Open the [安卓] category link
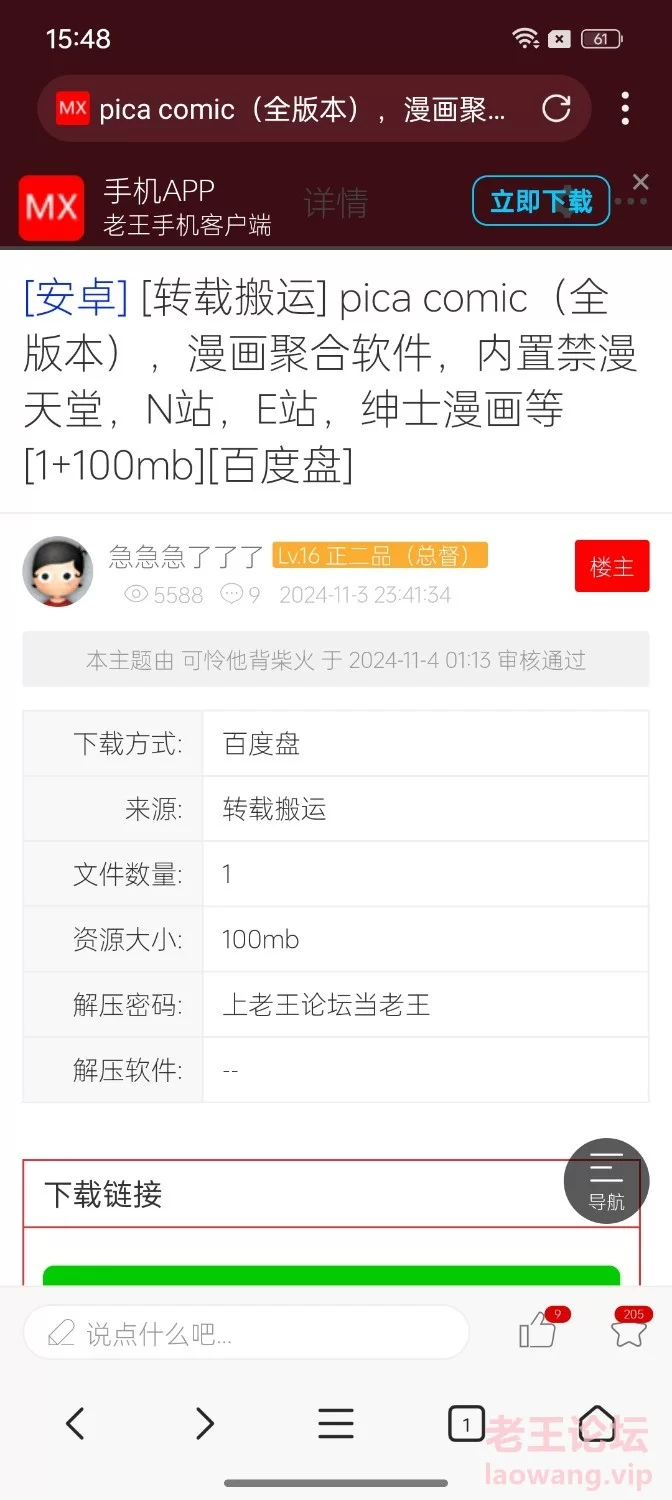Screen dimensions: 672x1500 [76, 298]
